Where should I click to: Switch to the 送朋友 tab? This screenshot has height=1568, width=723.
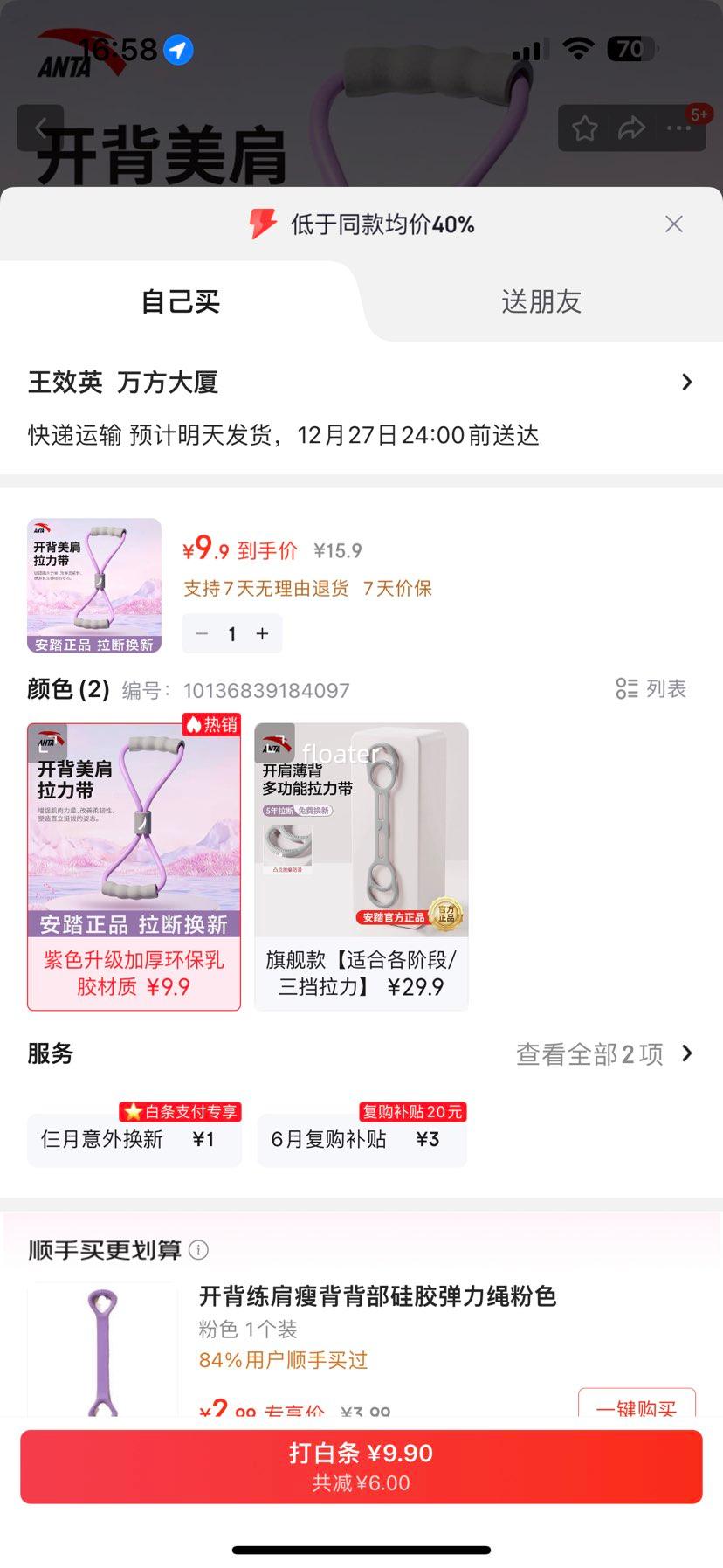pyautogui.click(x=541, y=301)
